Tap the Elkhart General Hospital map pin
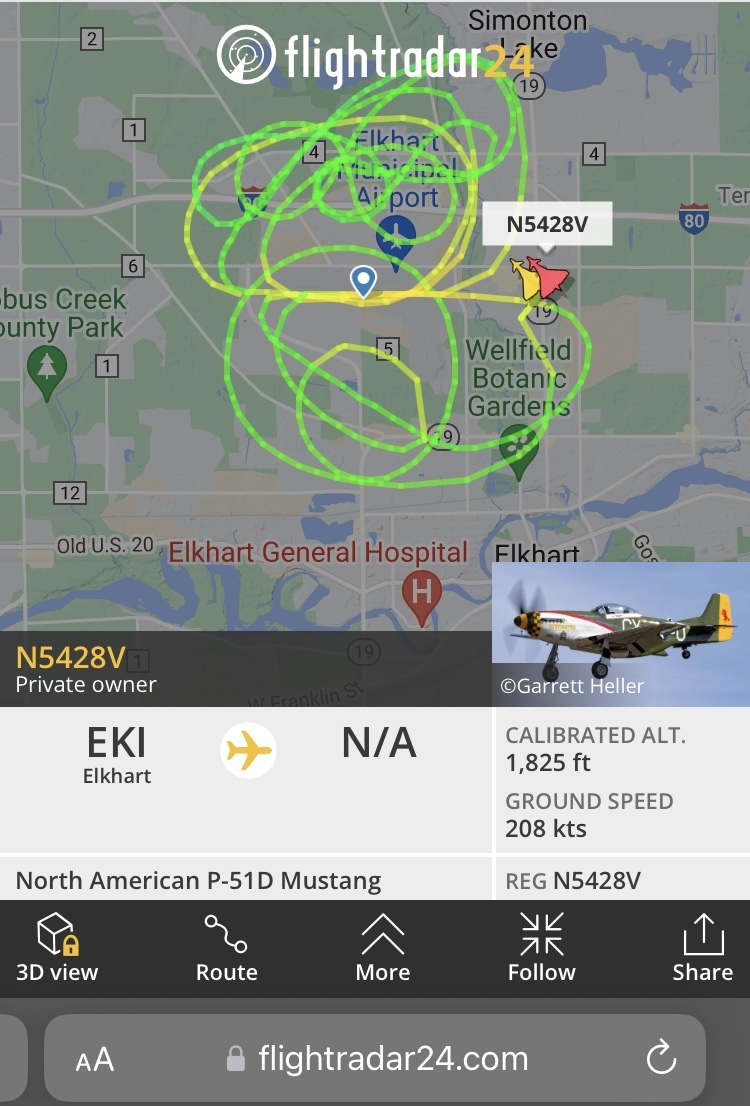Viewport: 750px width, 1106px height. (x=421, y=595)
